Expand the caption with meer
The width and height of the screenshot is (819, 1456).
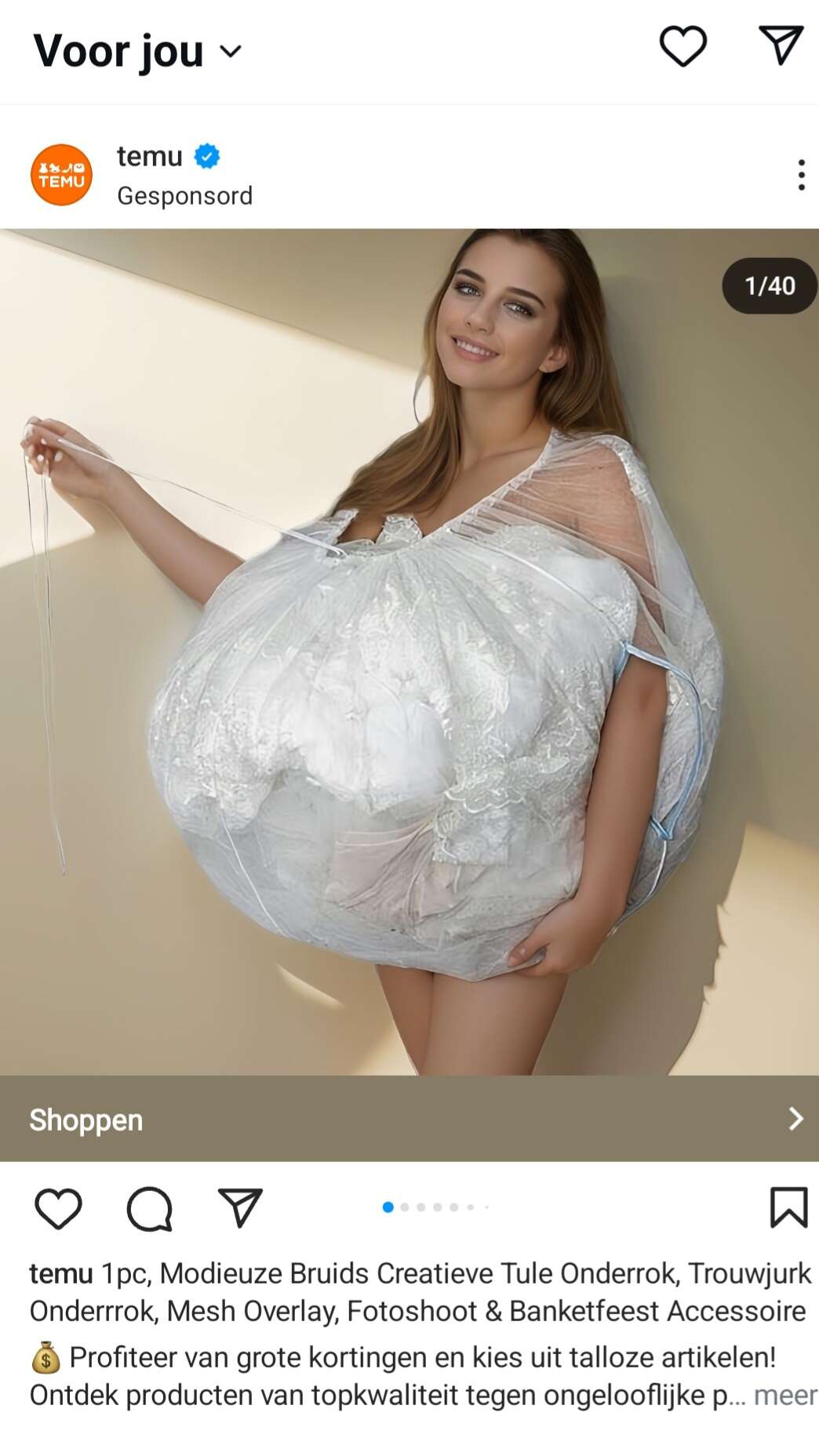coord(785,1396)
